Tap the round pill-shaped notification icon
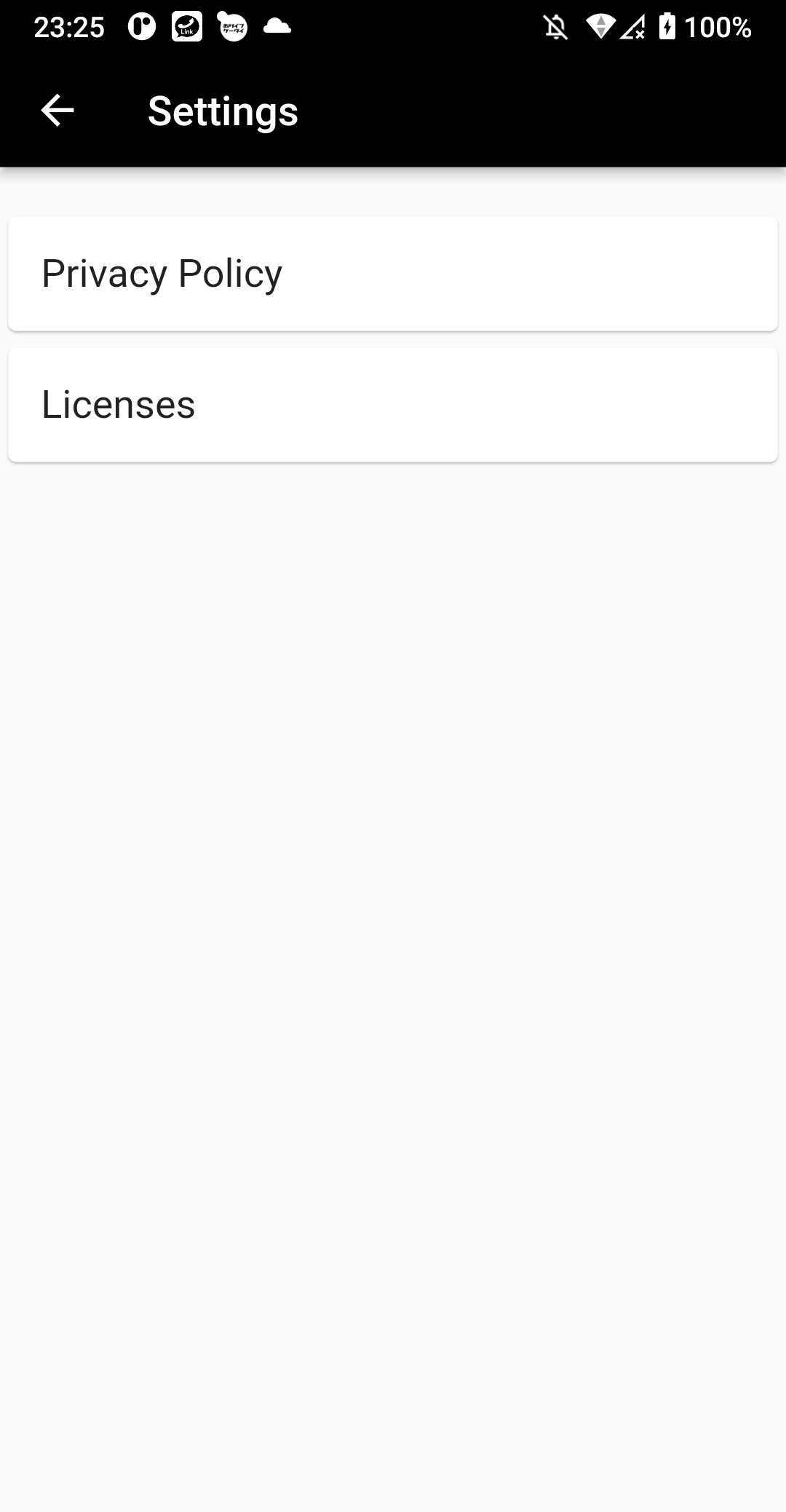786x1512 pixels. 140,28
